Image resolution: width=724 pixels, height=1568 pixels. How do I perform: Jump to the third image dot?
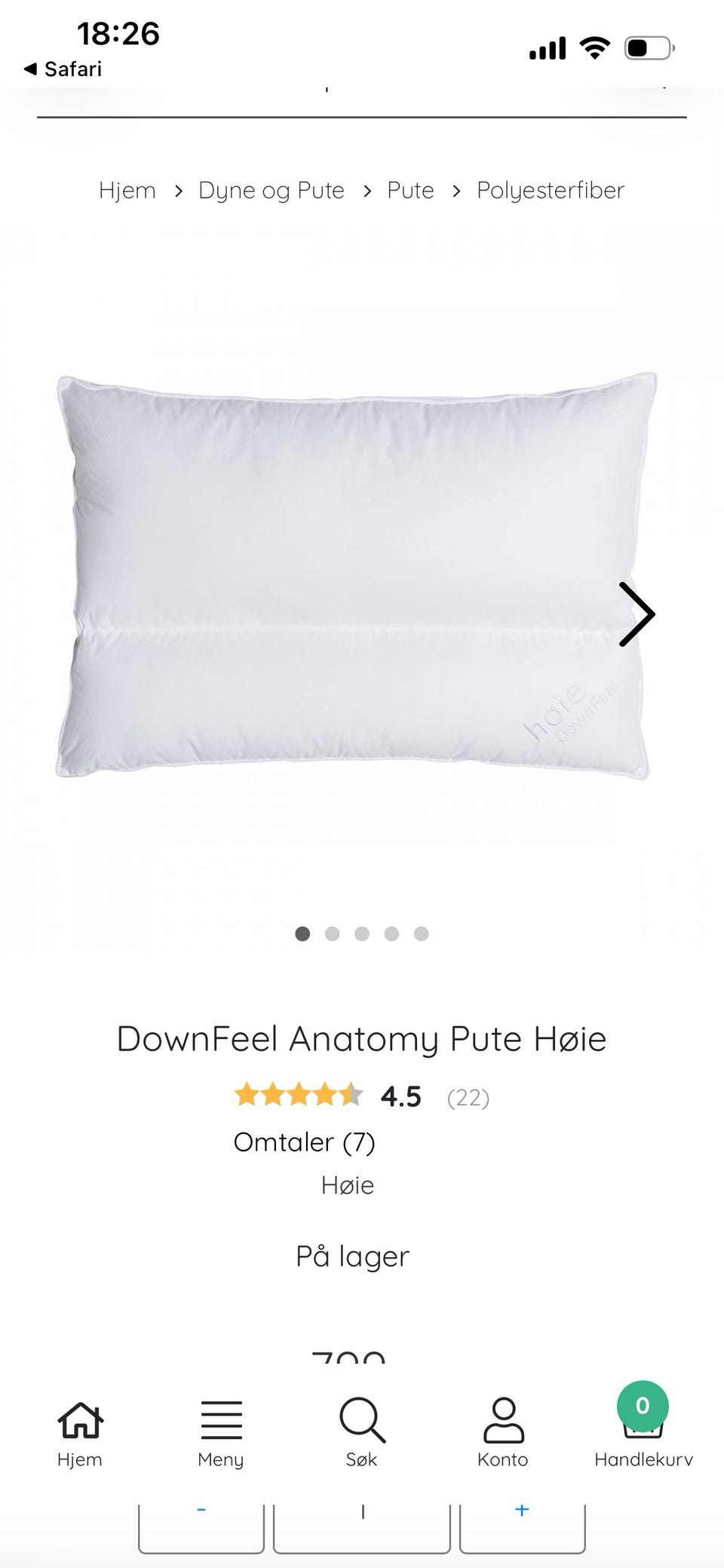click(x=362, y=934)
